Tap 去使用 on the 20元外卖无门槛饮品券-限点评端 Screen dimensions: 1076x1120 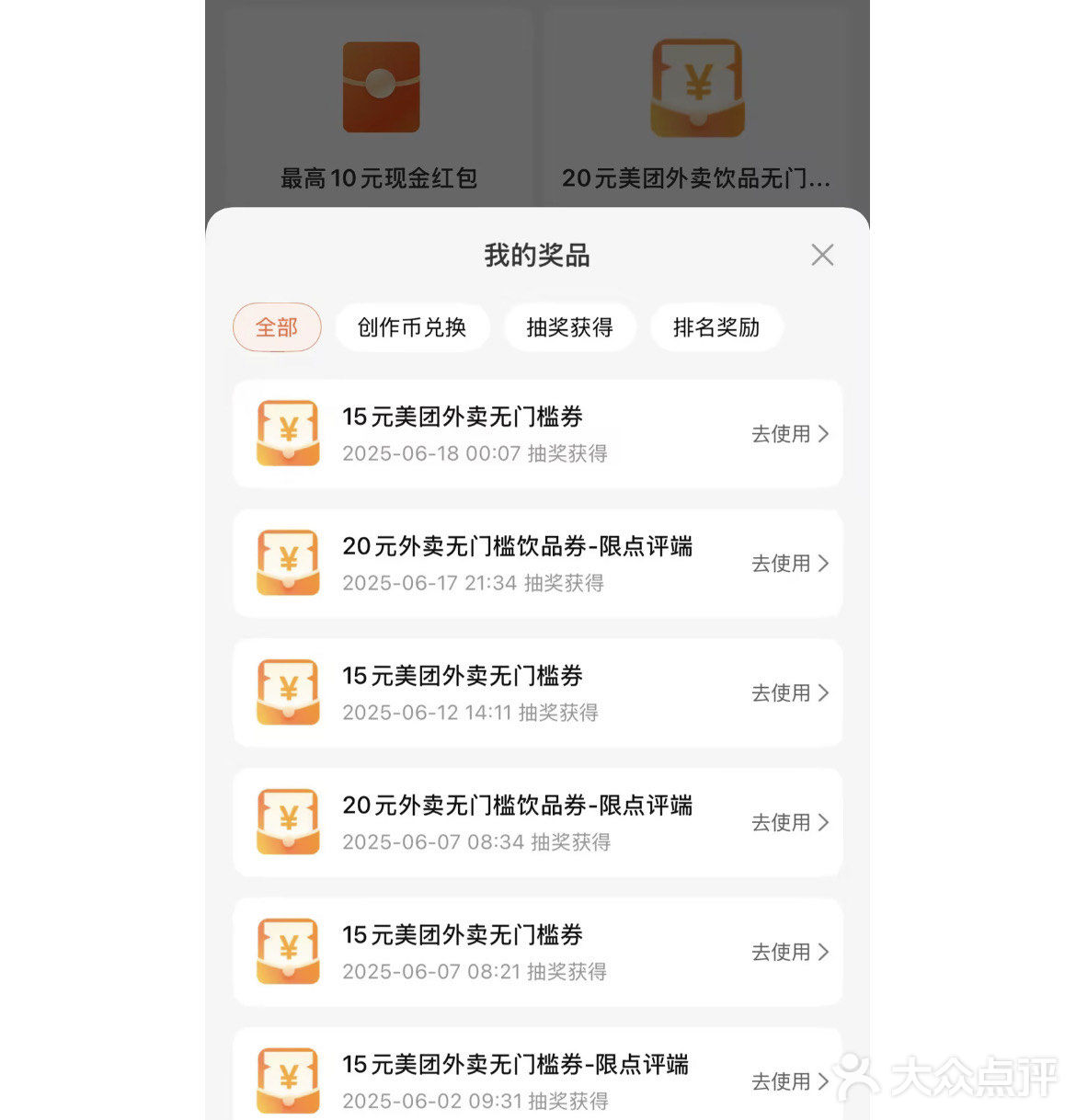click(782, 564)
